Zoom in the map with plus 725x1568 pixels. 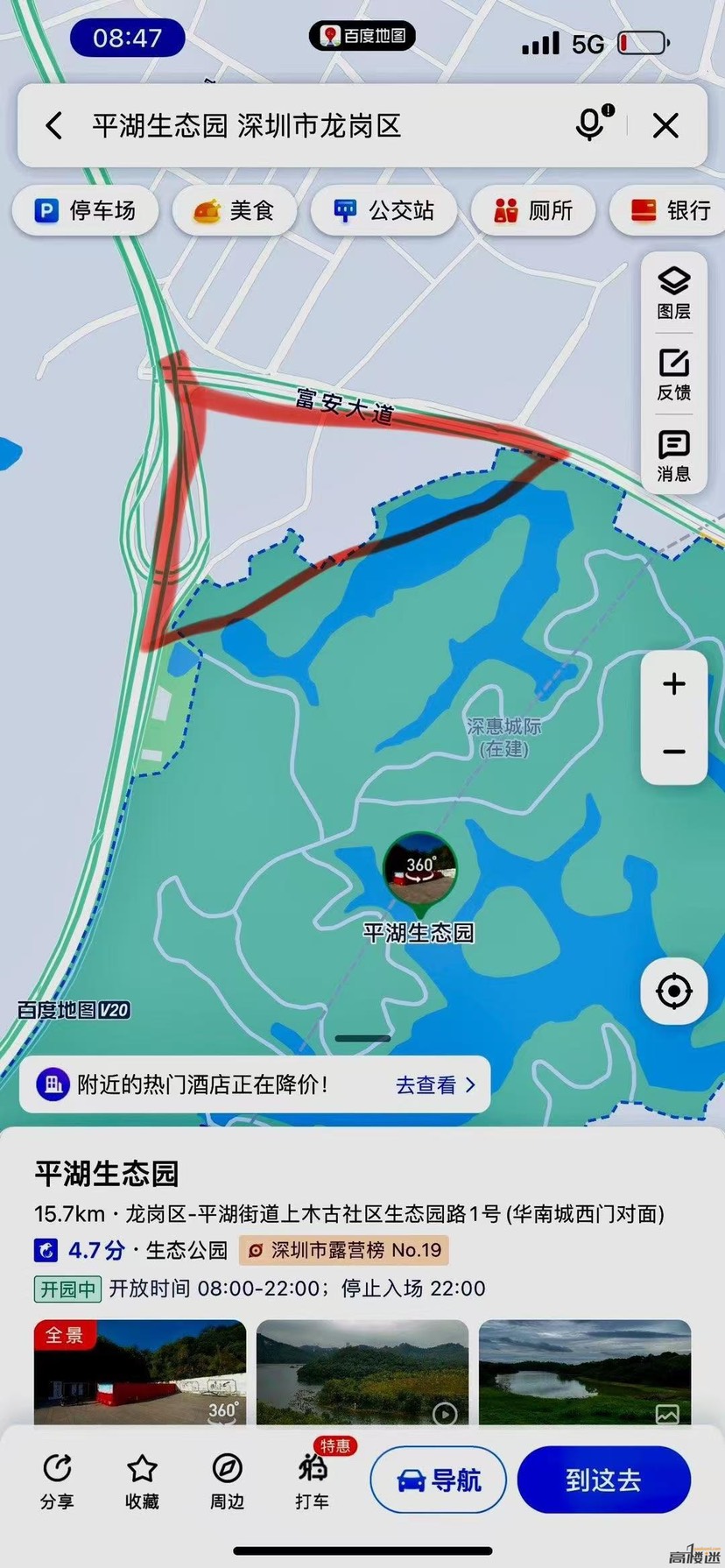tap(674, 684)
